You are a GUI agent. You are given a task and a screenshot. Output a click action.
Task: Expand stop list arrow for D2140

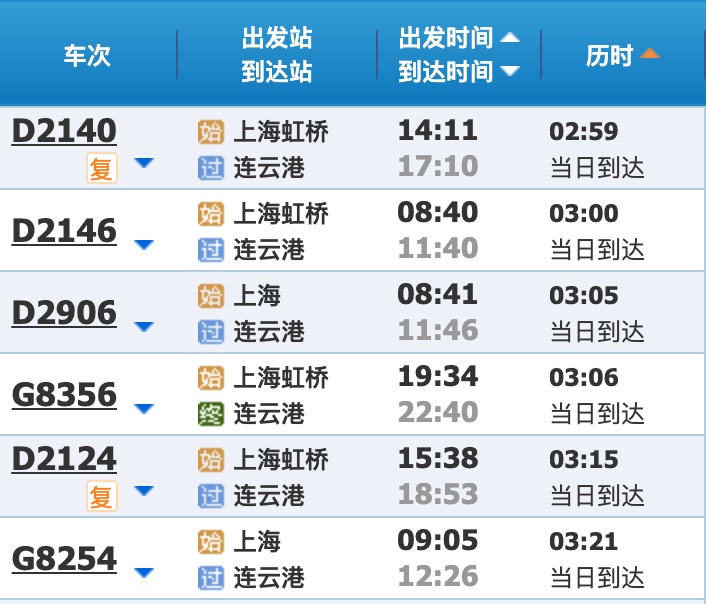pos(144,163)
